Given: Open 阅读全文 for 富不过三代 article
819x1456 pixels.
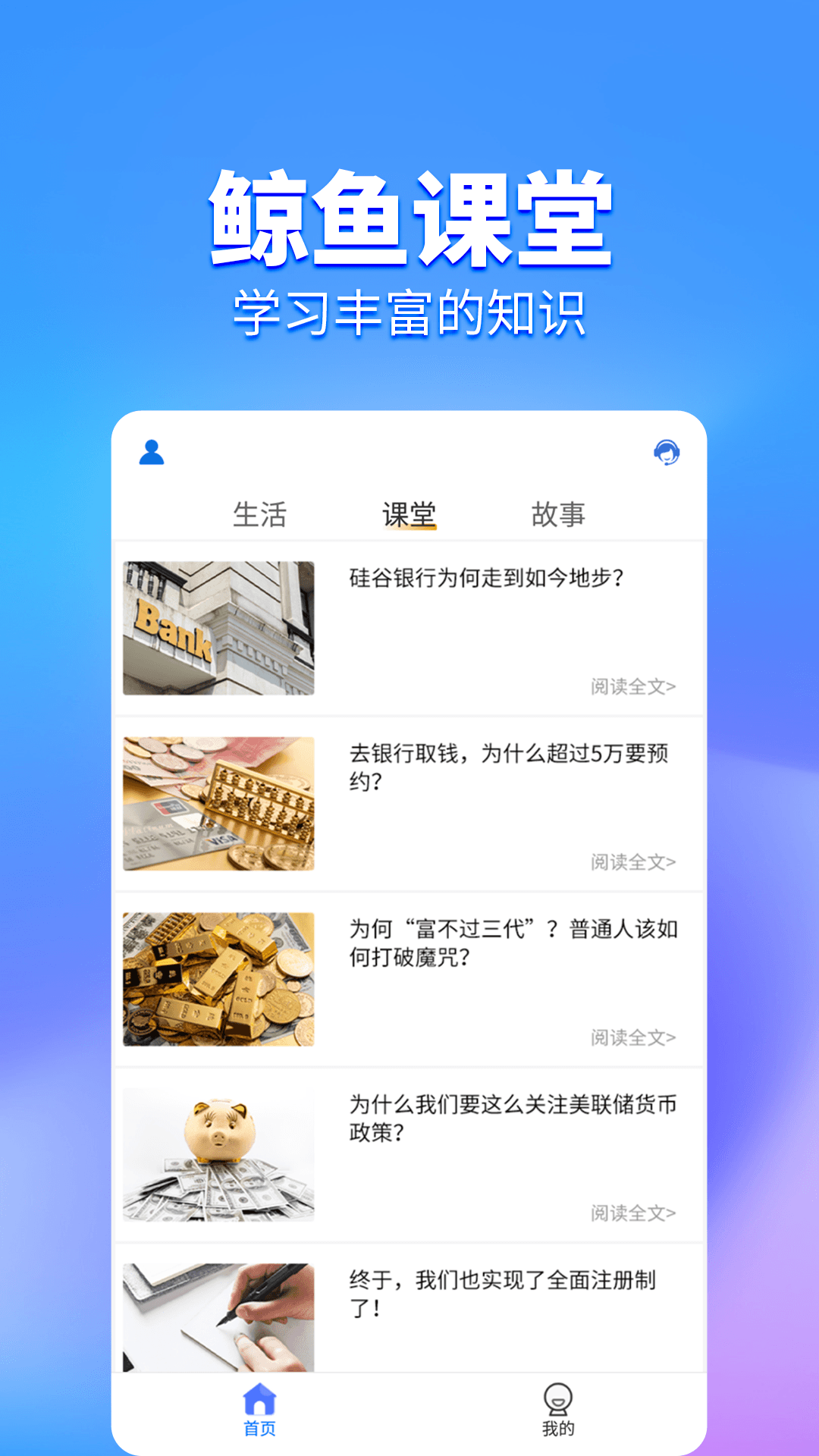Looking at the screenshot, I should tap(632, 1036).
